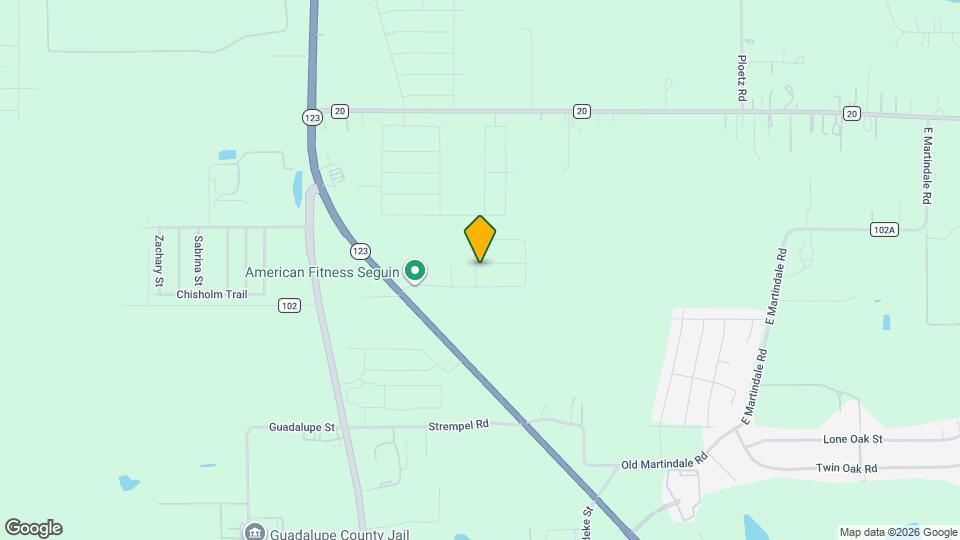The image size is (960, 540).
Task: Select the Guadalupe County Jail place icon
Action: pos(254,531)
